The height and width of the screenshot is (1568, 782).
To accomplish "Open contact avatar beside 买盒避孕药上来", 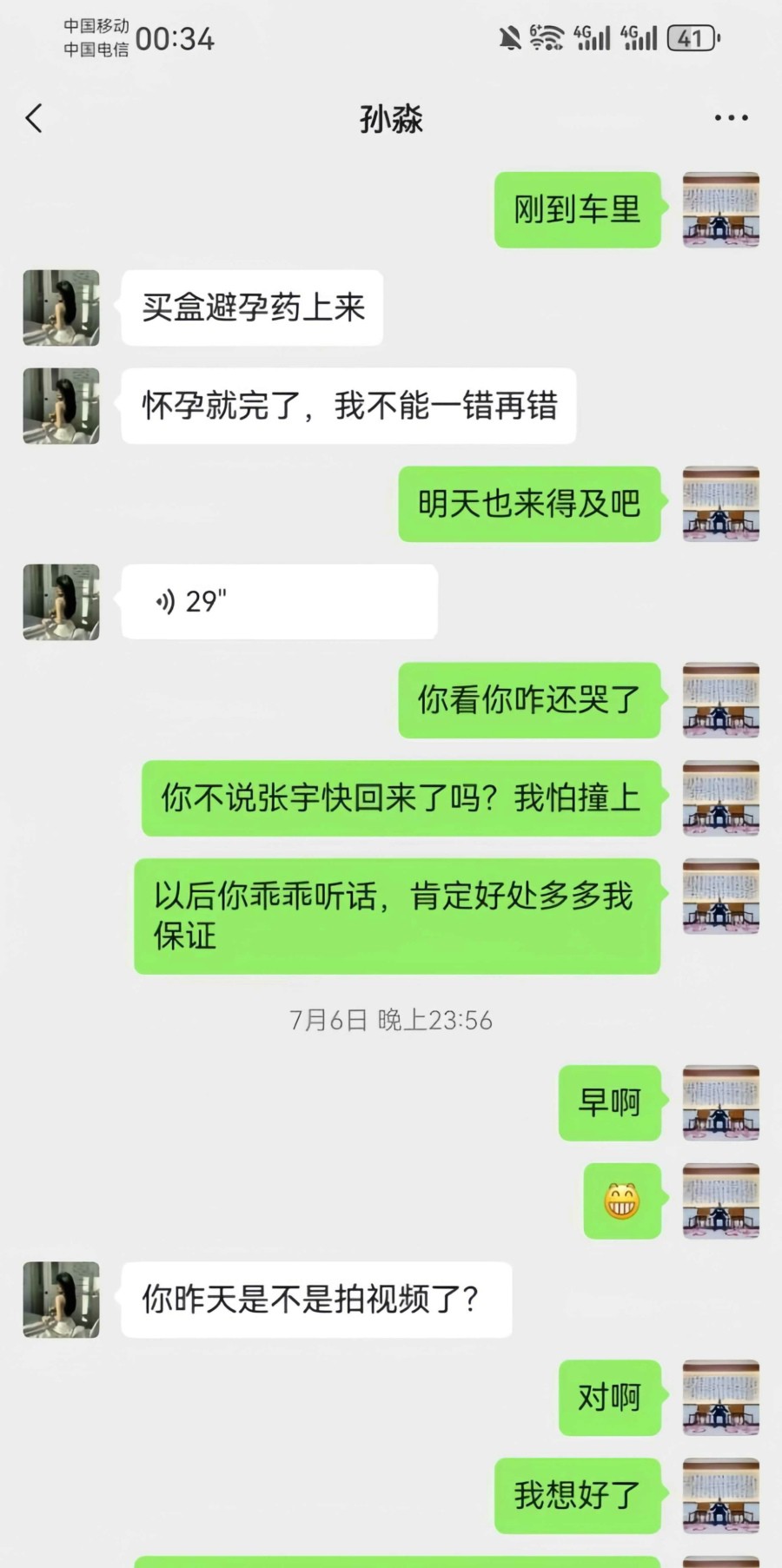I will point(61,308).
